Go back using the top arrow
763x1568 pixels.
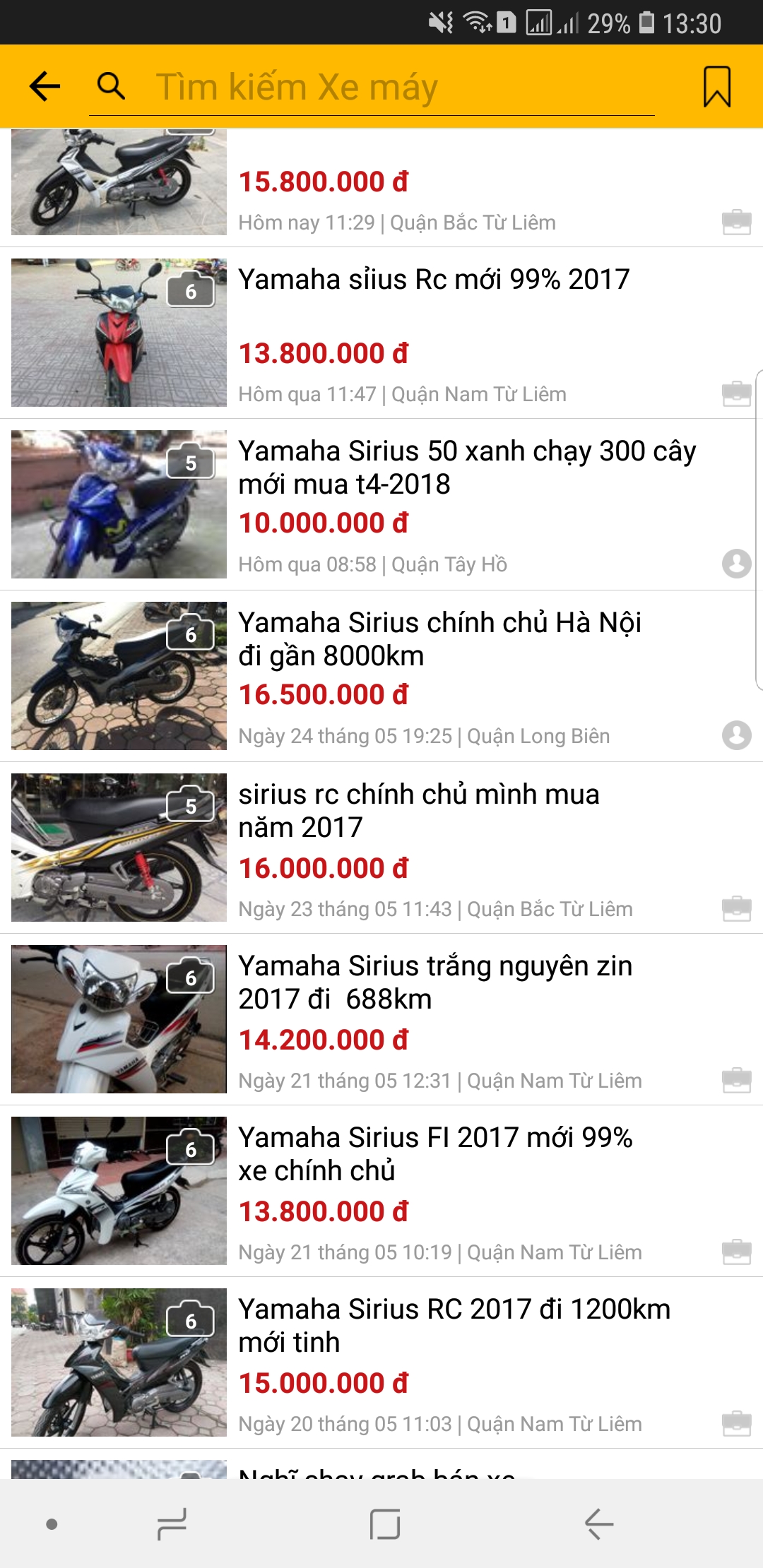pyautogui.click(x=45, y=87)
